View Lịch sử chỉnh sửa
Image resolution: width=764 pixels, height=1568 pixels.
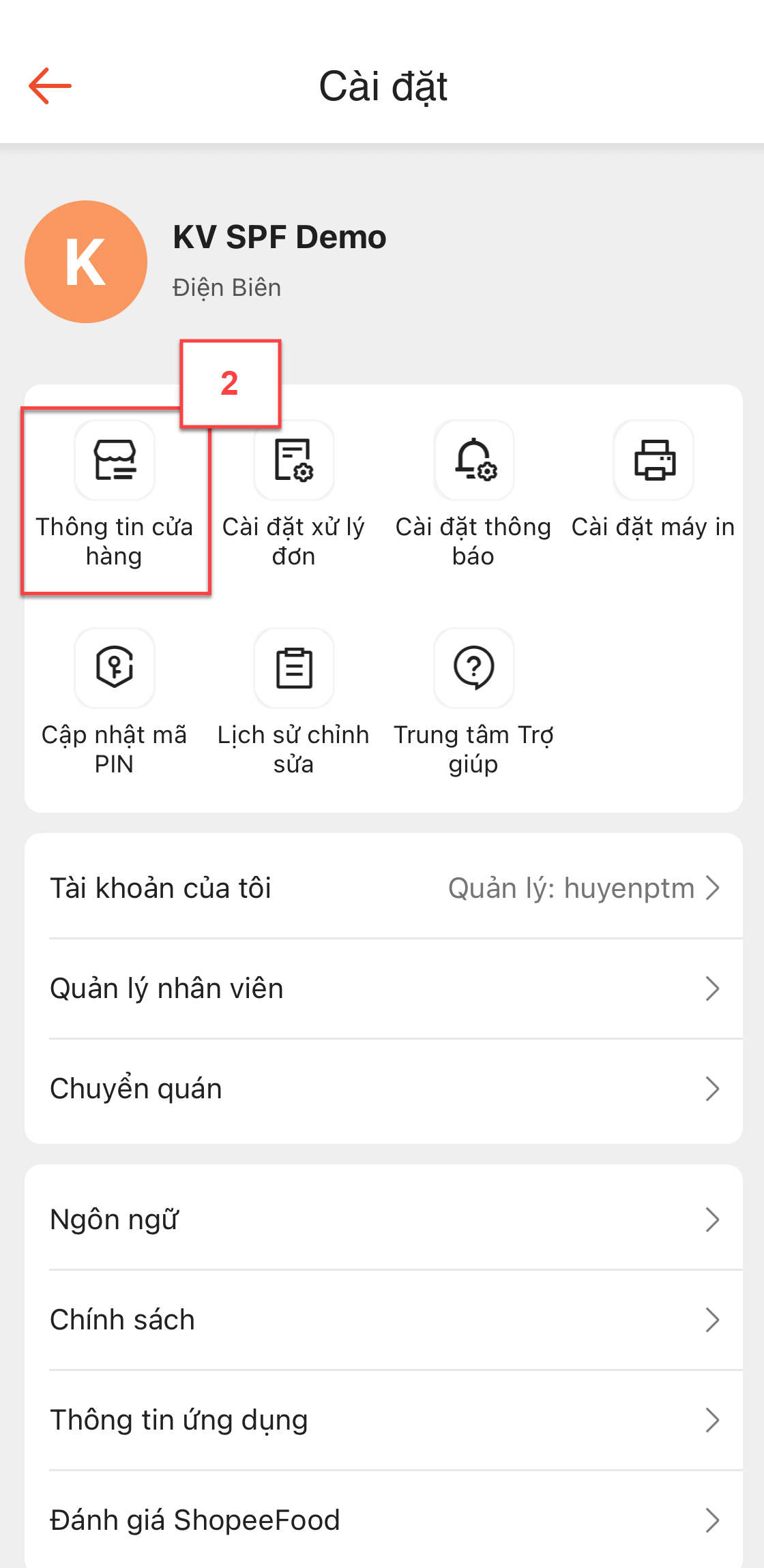[294, 703]
